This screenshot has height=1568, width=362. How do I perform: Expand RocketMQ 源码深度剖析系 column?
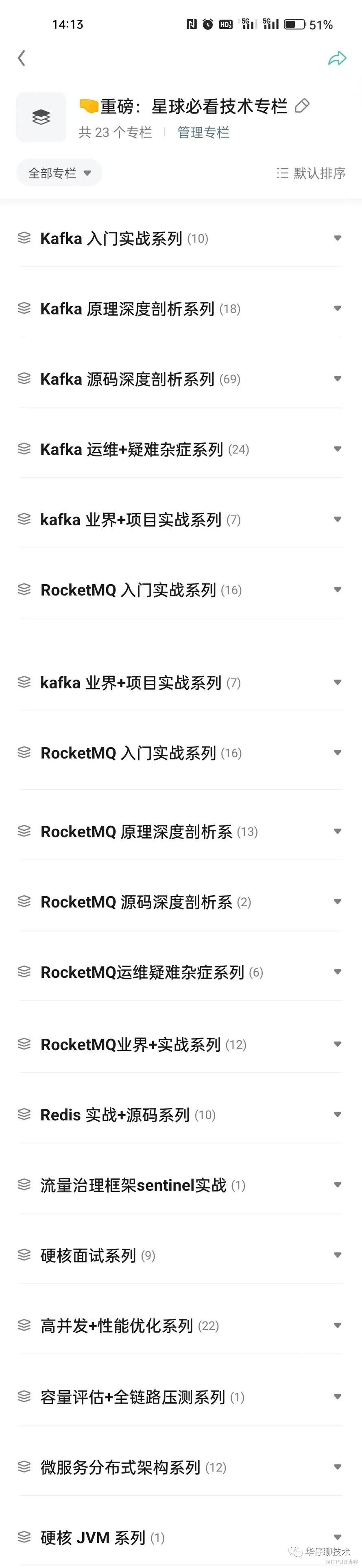(338, 902)
